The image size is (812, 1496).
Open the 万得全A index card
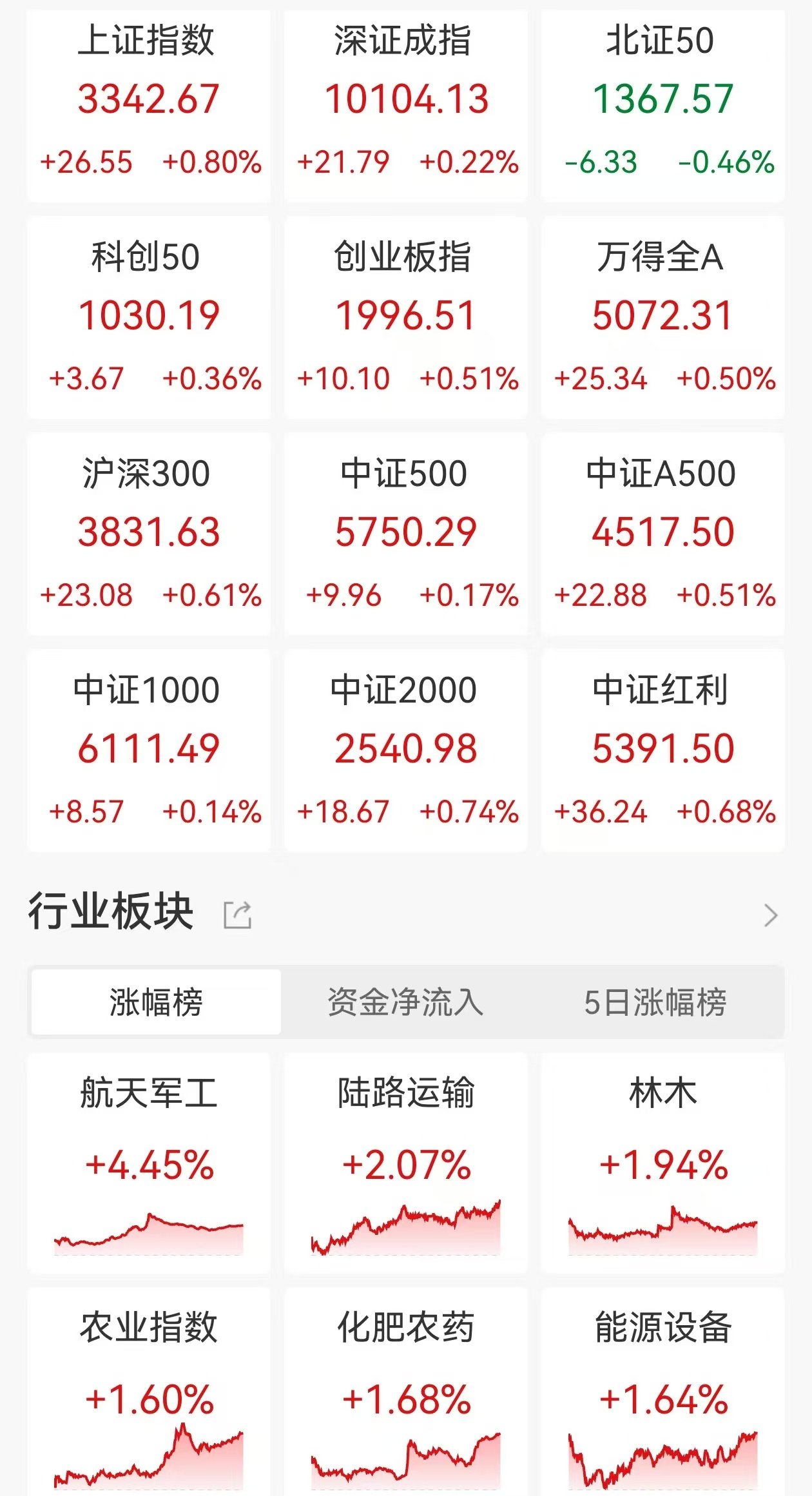(662, 317)
